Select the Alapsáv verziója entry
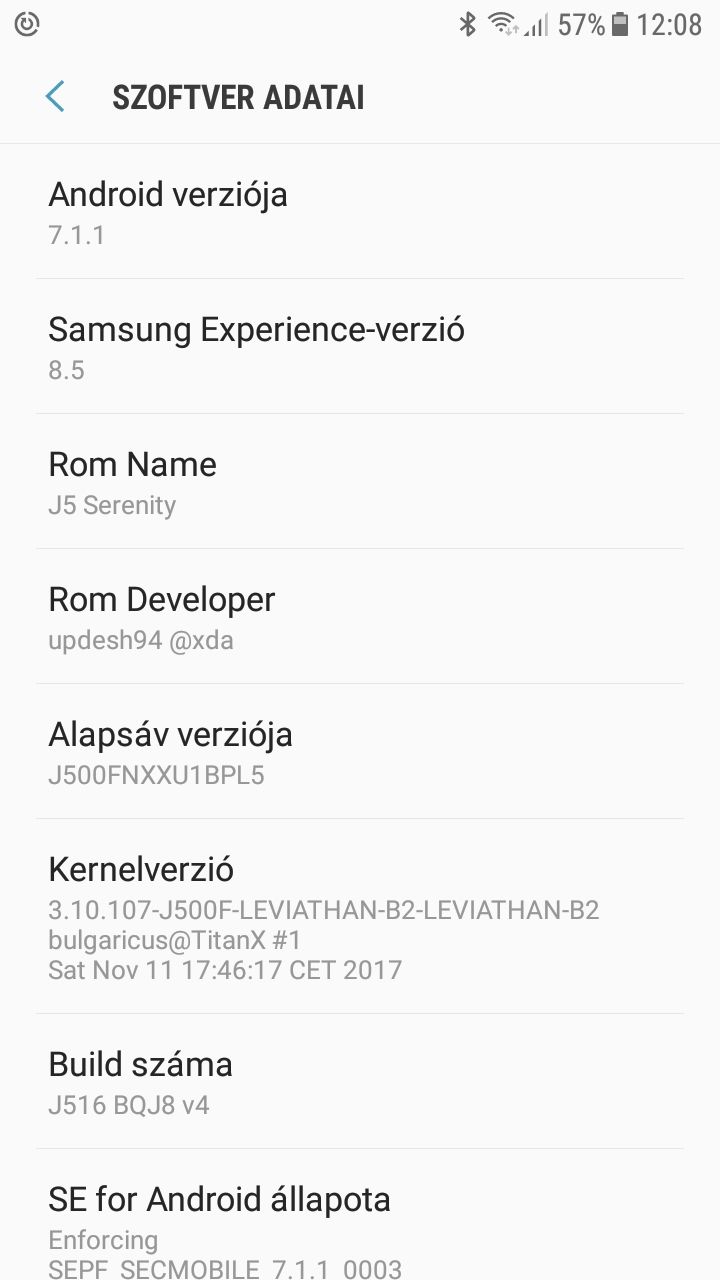 coord(360,752)
